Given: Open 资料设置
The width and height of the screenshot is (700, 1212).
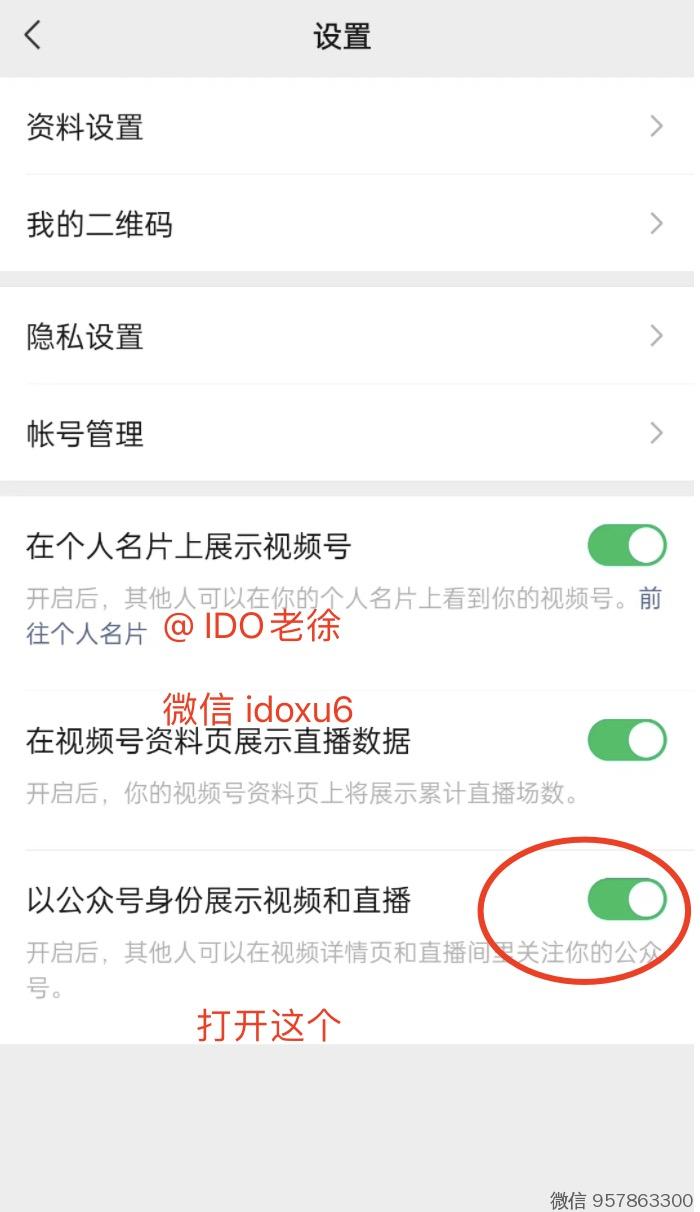Looking at the screenshot, I should pos(346,127).
